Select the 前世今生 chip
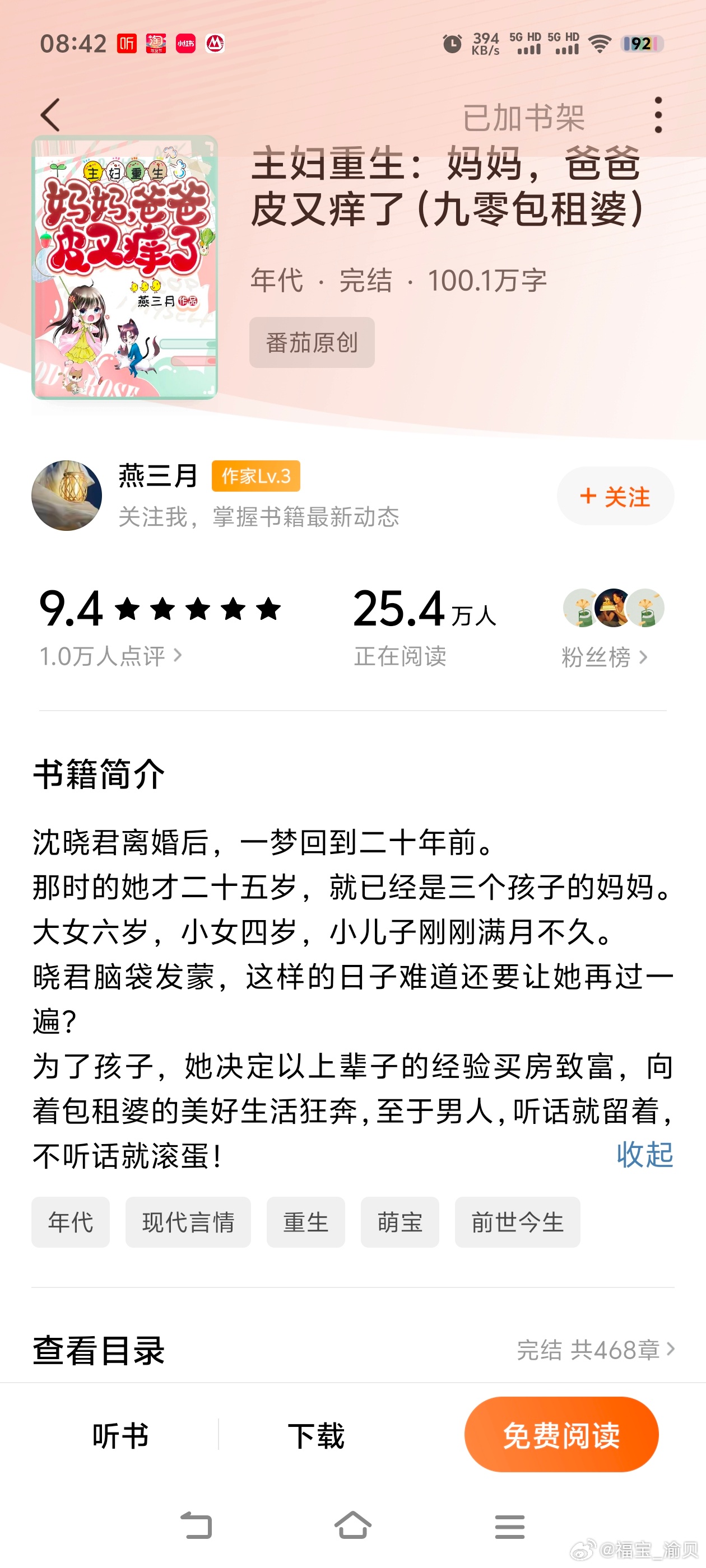 517,1222
